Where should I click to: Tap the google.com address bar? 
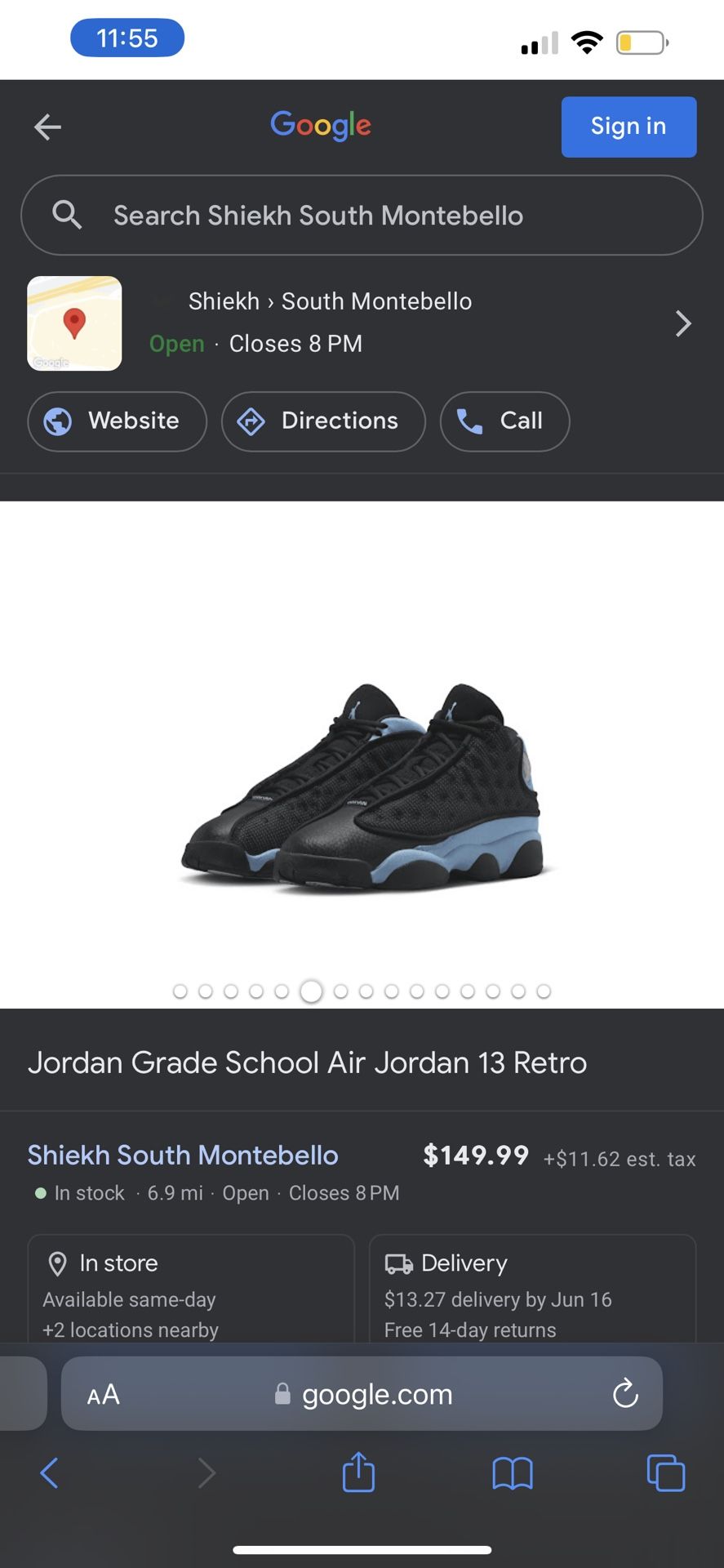pyautogui.click(x=375, y=1394)
